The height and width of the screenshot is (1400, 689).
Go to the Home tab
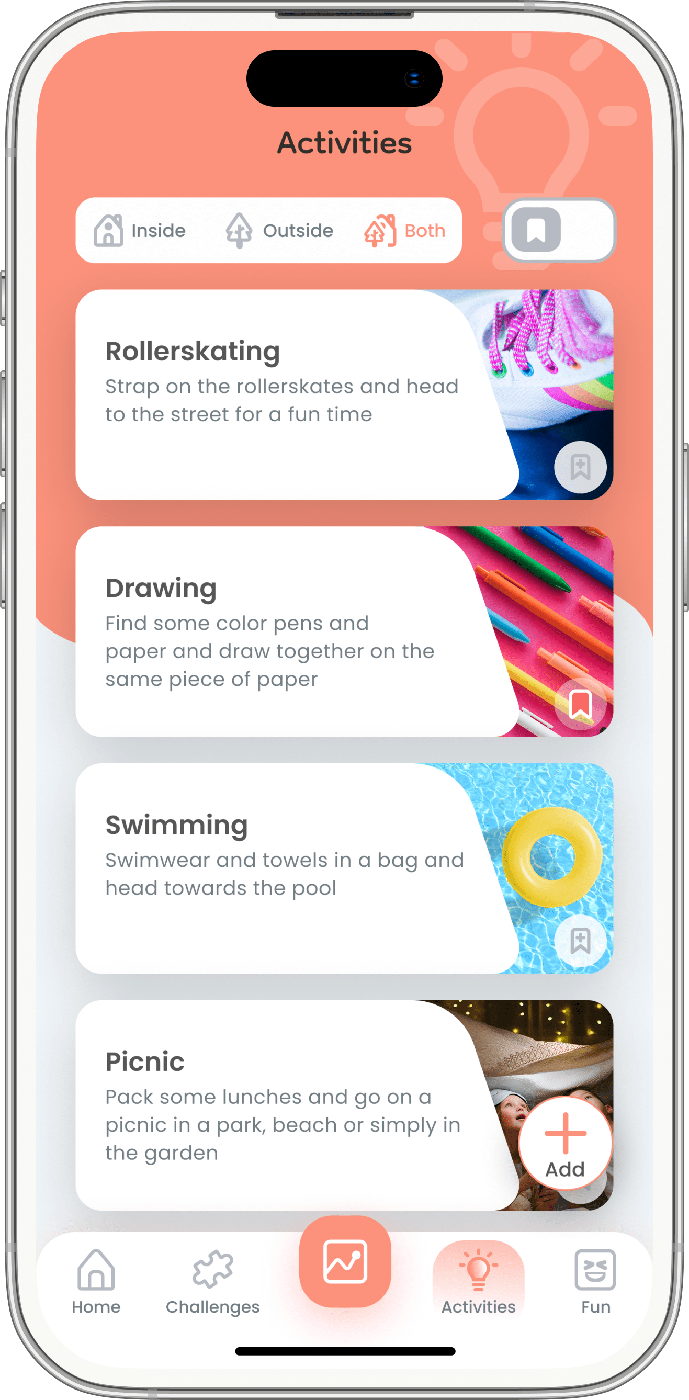[96, 1282]
